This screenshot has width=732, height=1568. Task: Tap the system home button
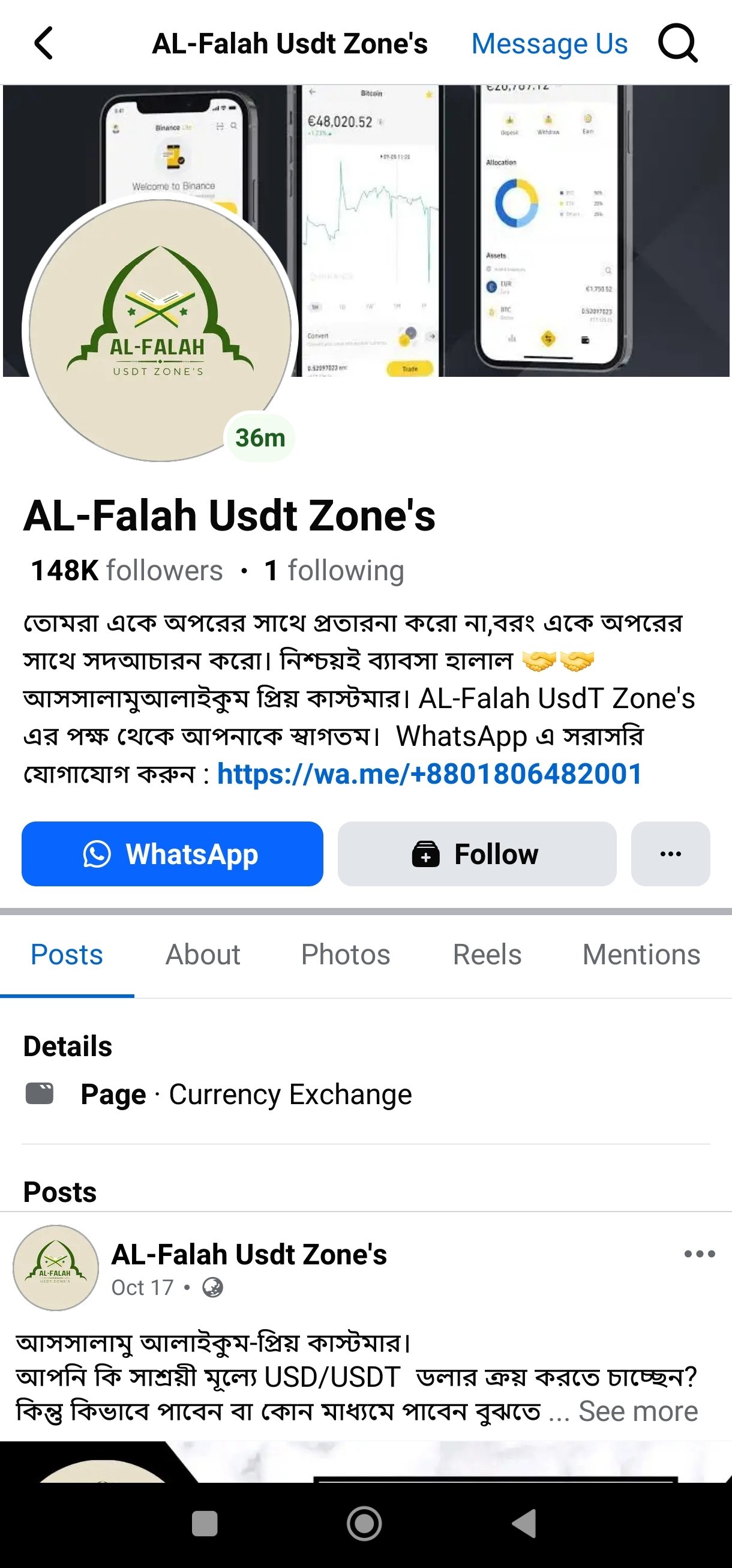click(364, 1524)
